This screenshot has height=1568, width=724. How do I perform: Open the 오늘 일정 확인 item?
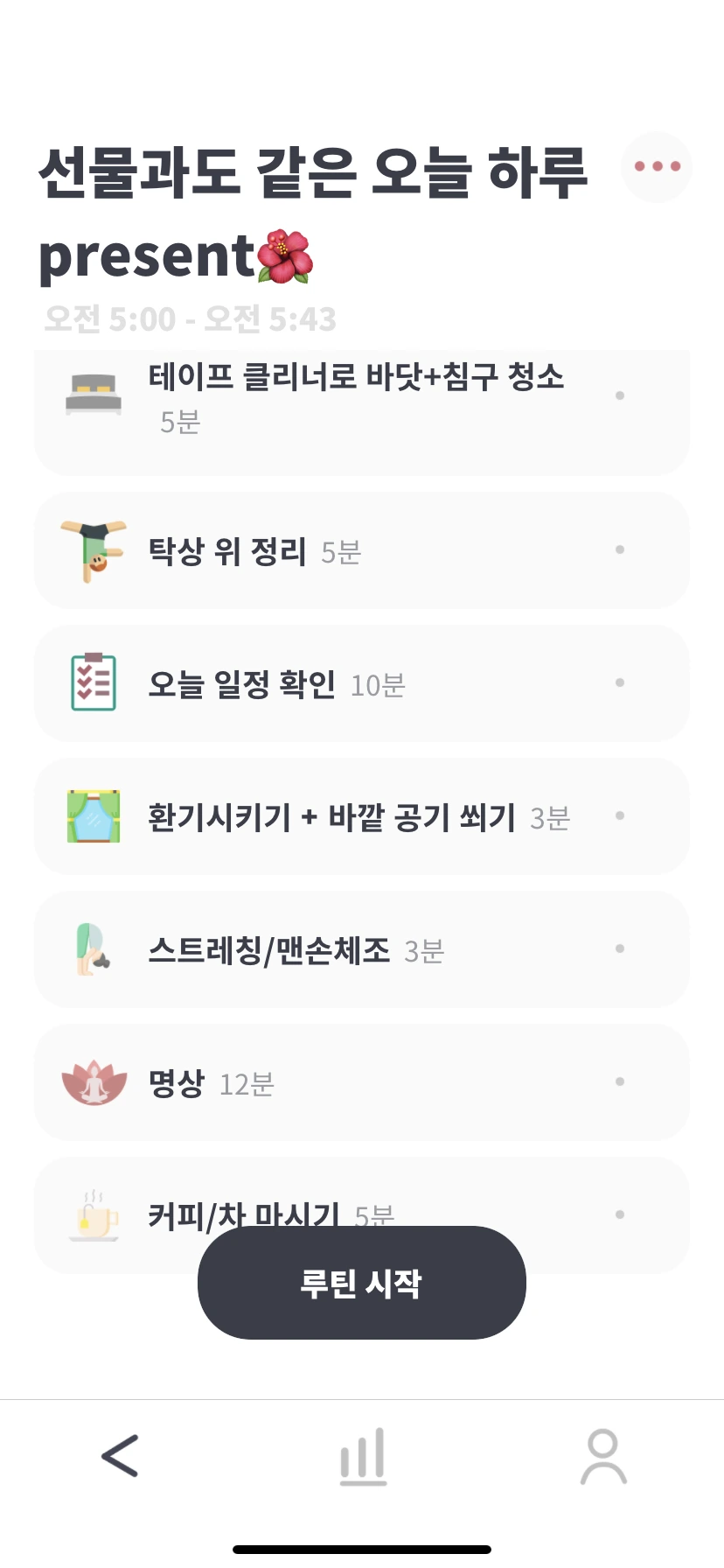[x=362, y=683]
